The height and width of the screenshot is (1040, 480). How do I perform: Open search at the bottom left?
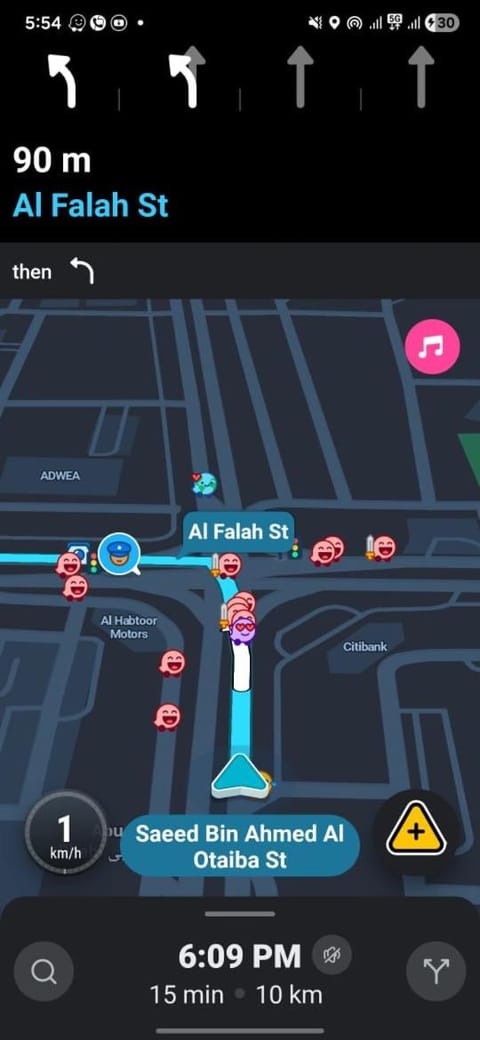44,972
